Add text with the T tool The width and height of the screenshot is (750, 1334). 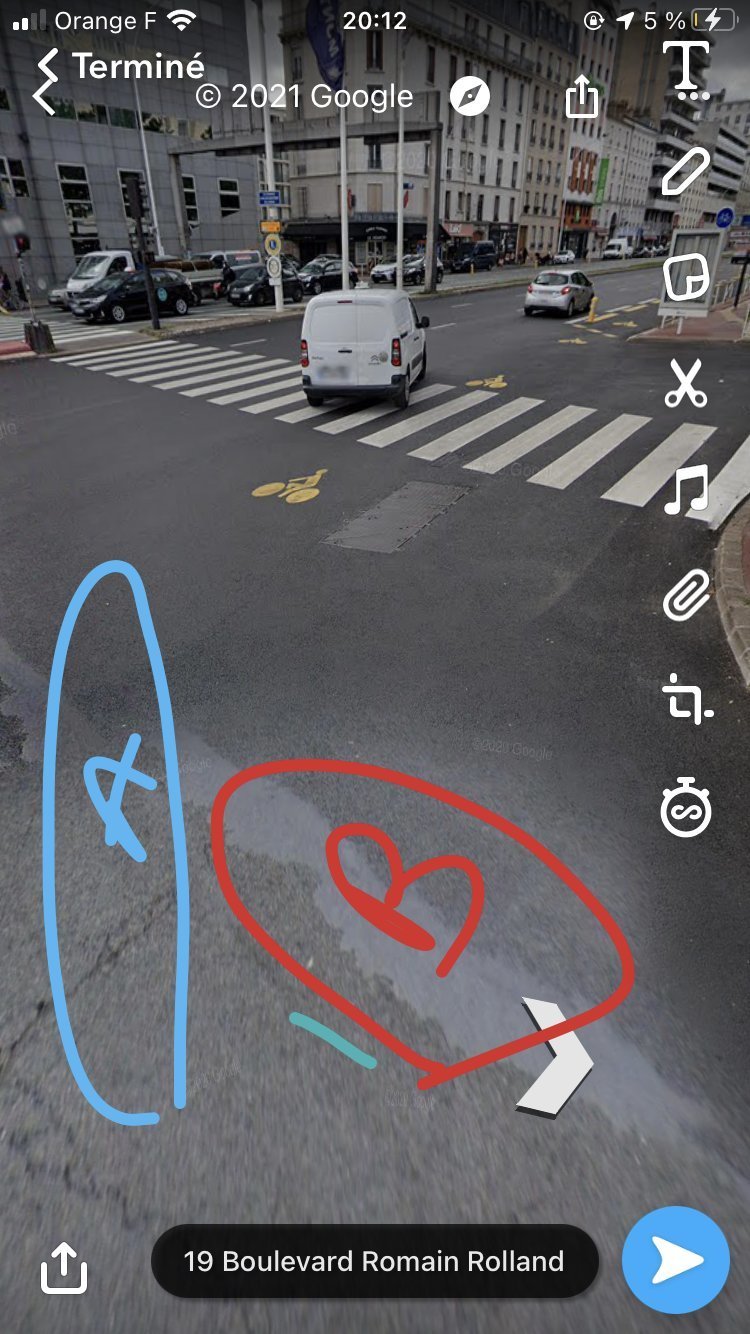[686, 70]
